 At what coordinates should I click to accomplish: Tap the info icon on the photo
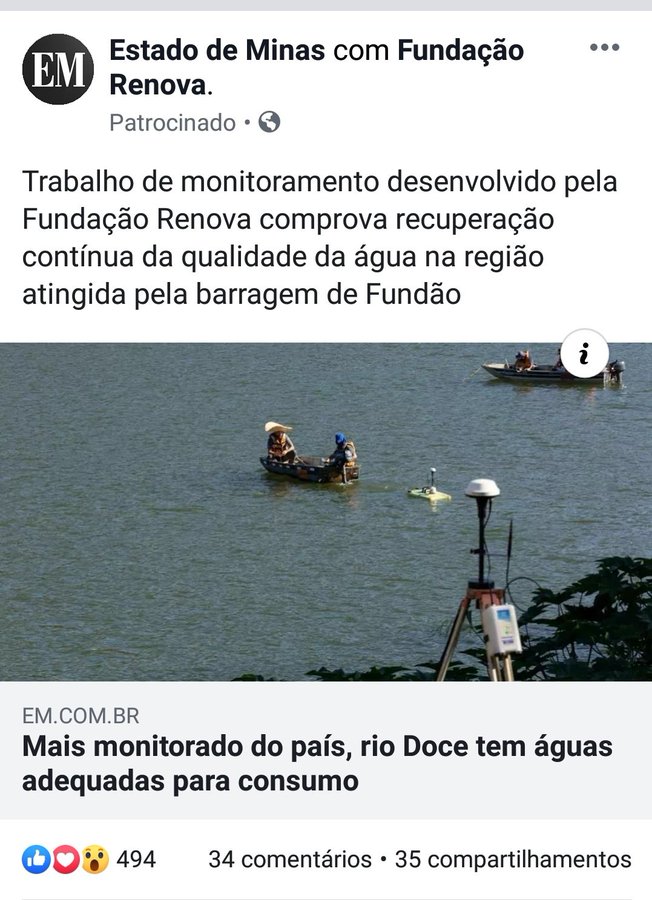[584, 353]
